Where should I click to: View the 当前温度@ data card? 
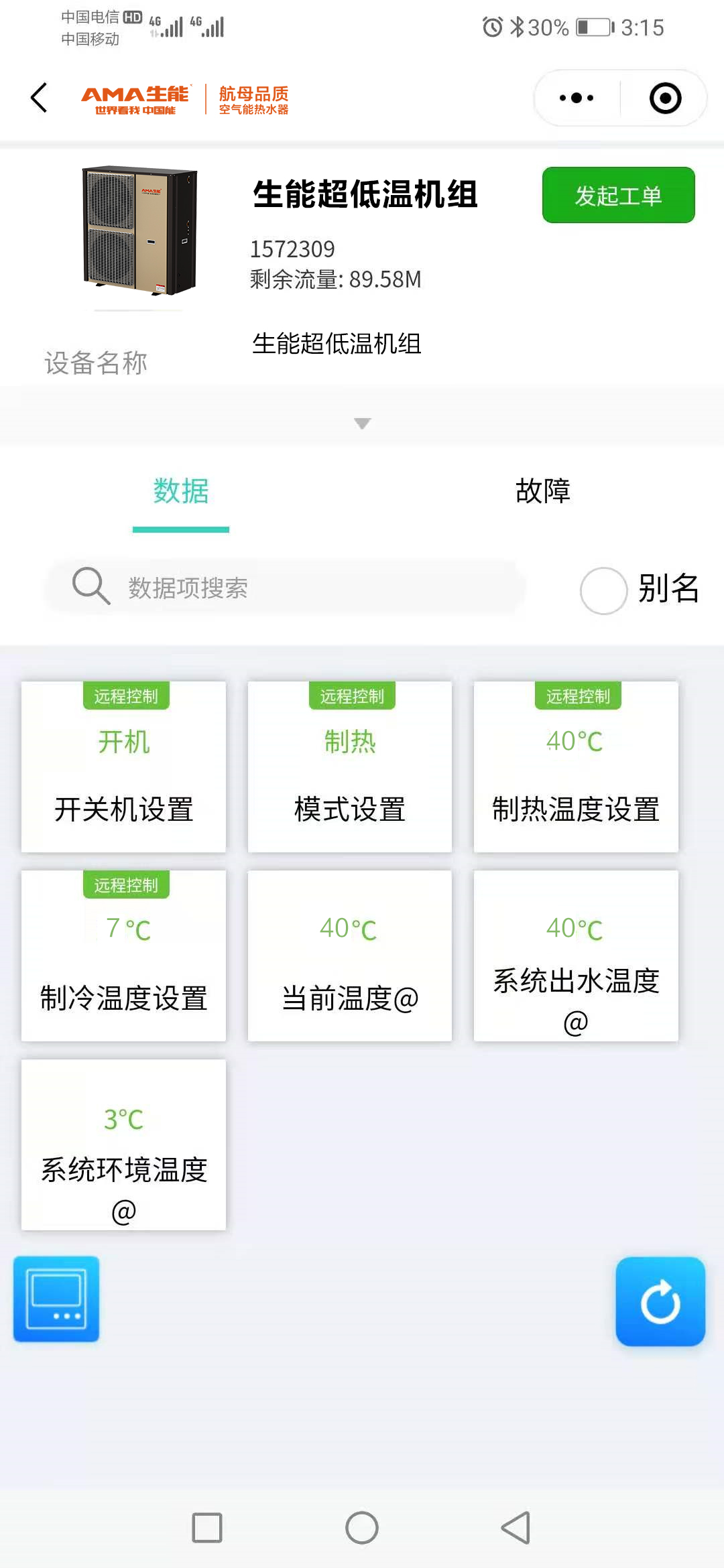pyautogui.click(x=350, y=956)
